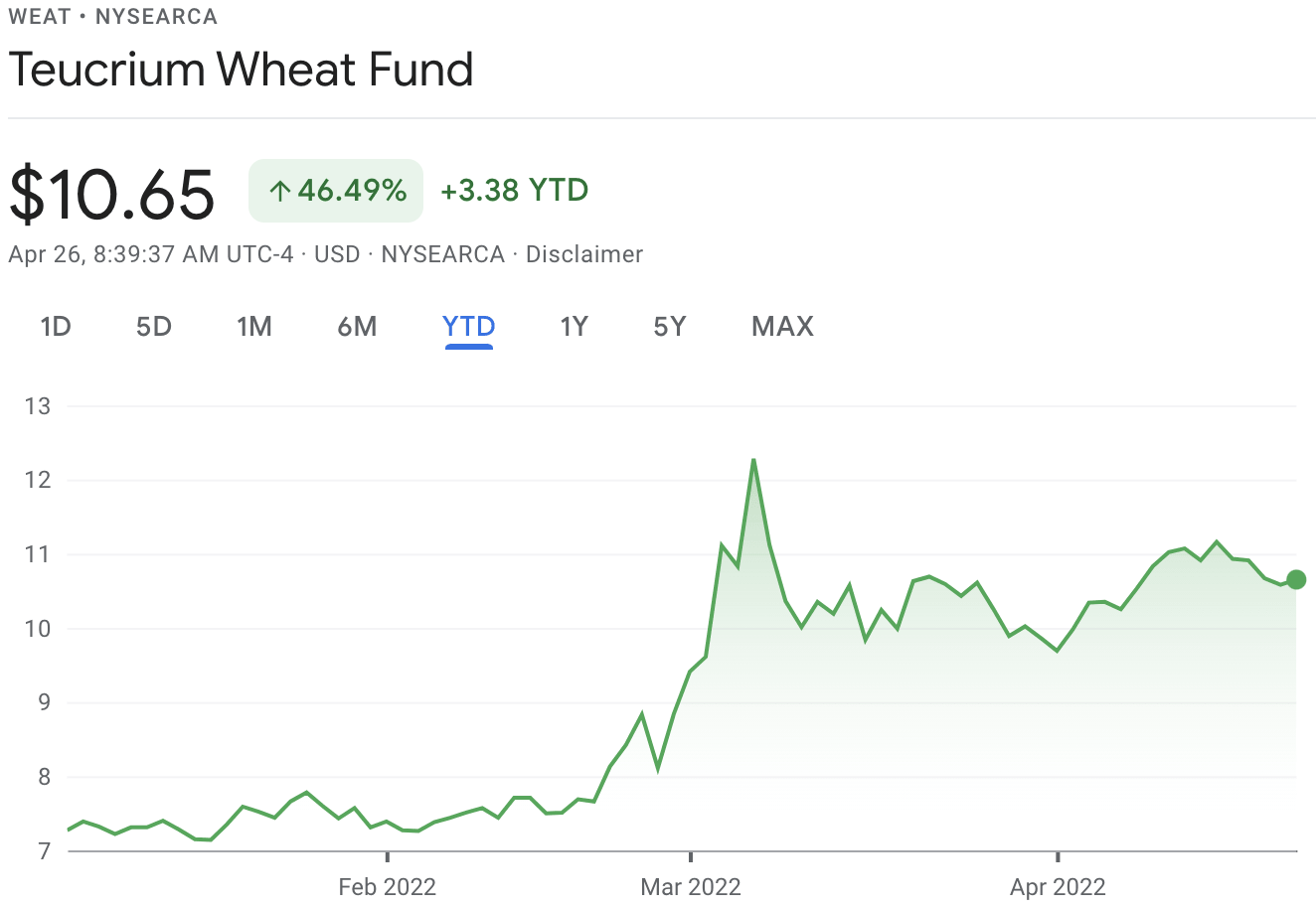This screenshot has height=908, width=1316.
Task: Show the 1M chart range
Action: (254, 326)
